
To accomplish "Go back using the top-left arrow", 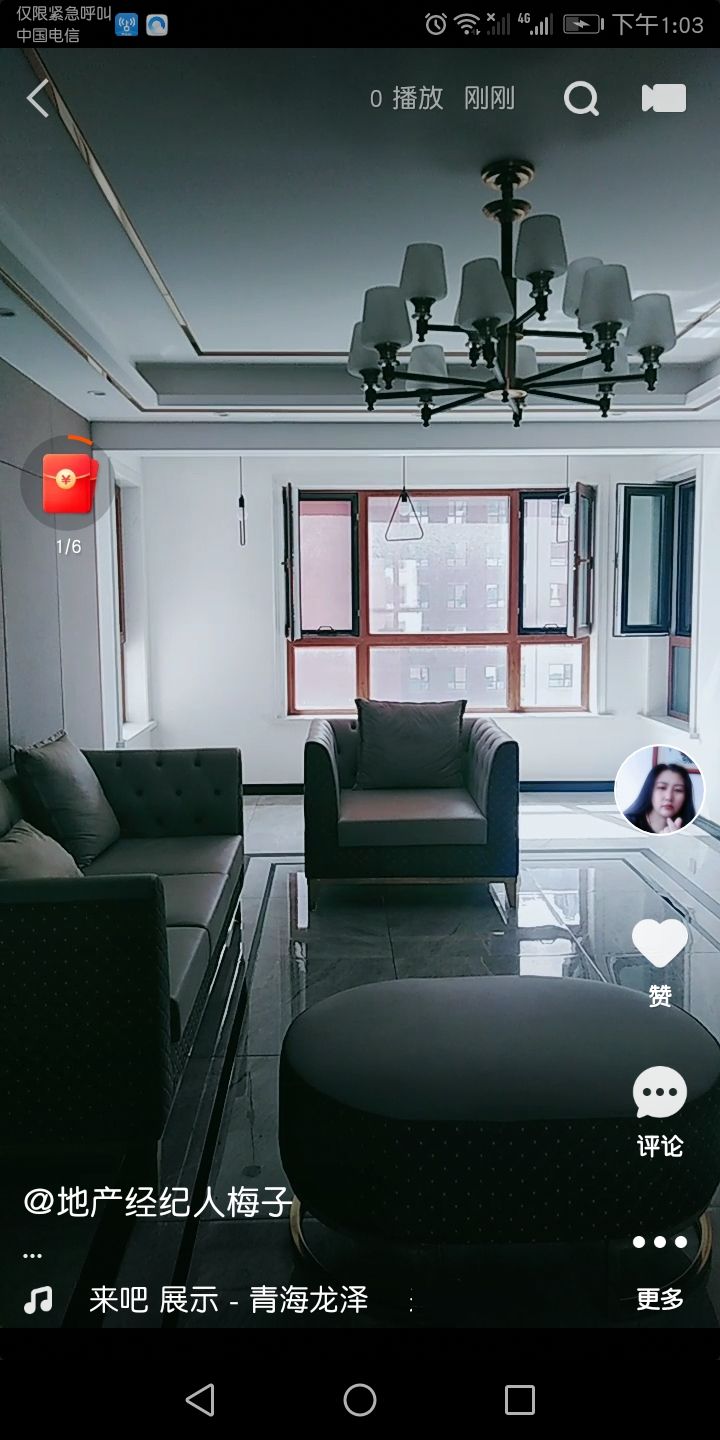I will pyautogui.click(x=38, y=98).
